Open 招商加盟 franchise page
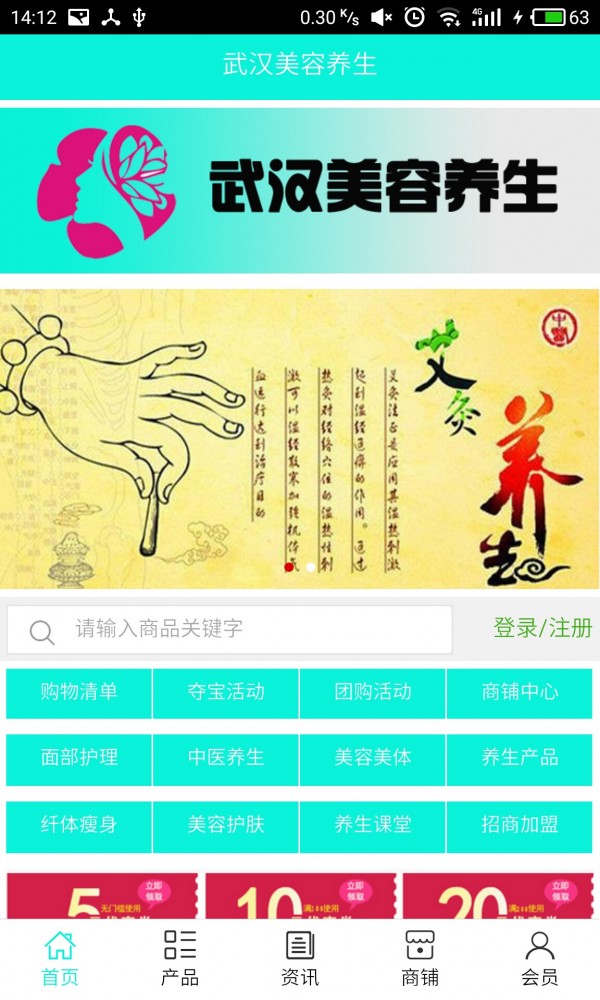The width and height of the screenshot is (600, 1000). click(520, 825)
